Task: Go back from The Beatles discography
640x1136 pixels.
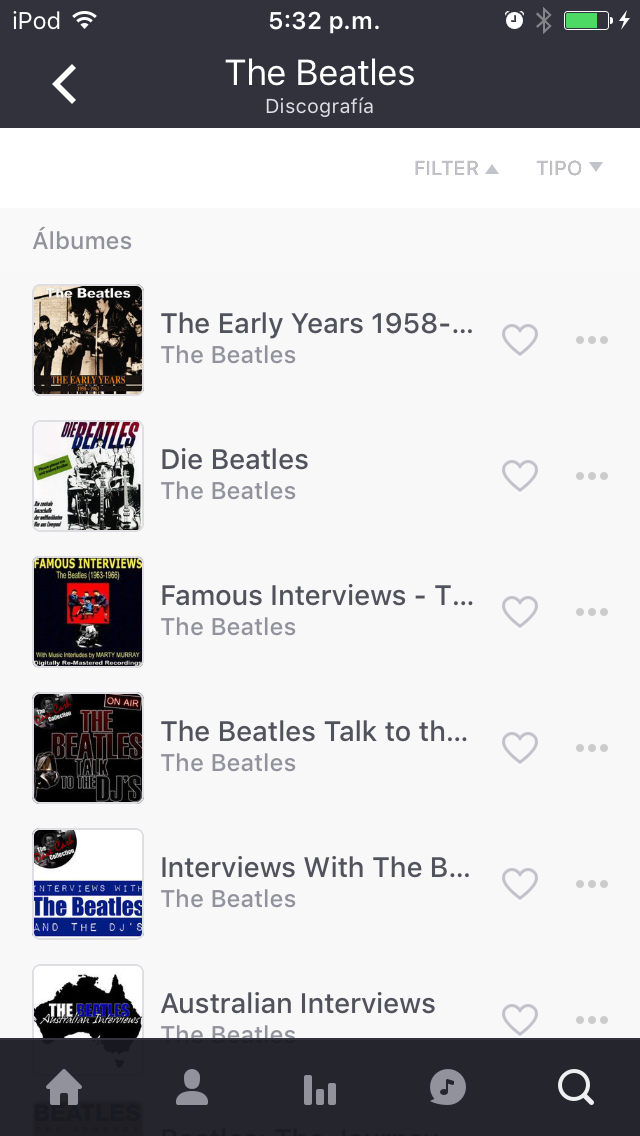Action: (x=65, y=84)
